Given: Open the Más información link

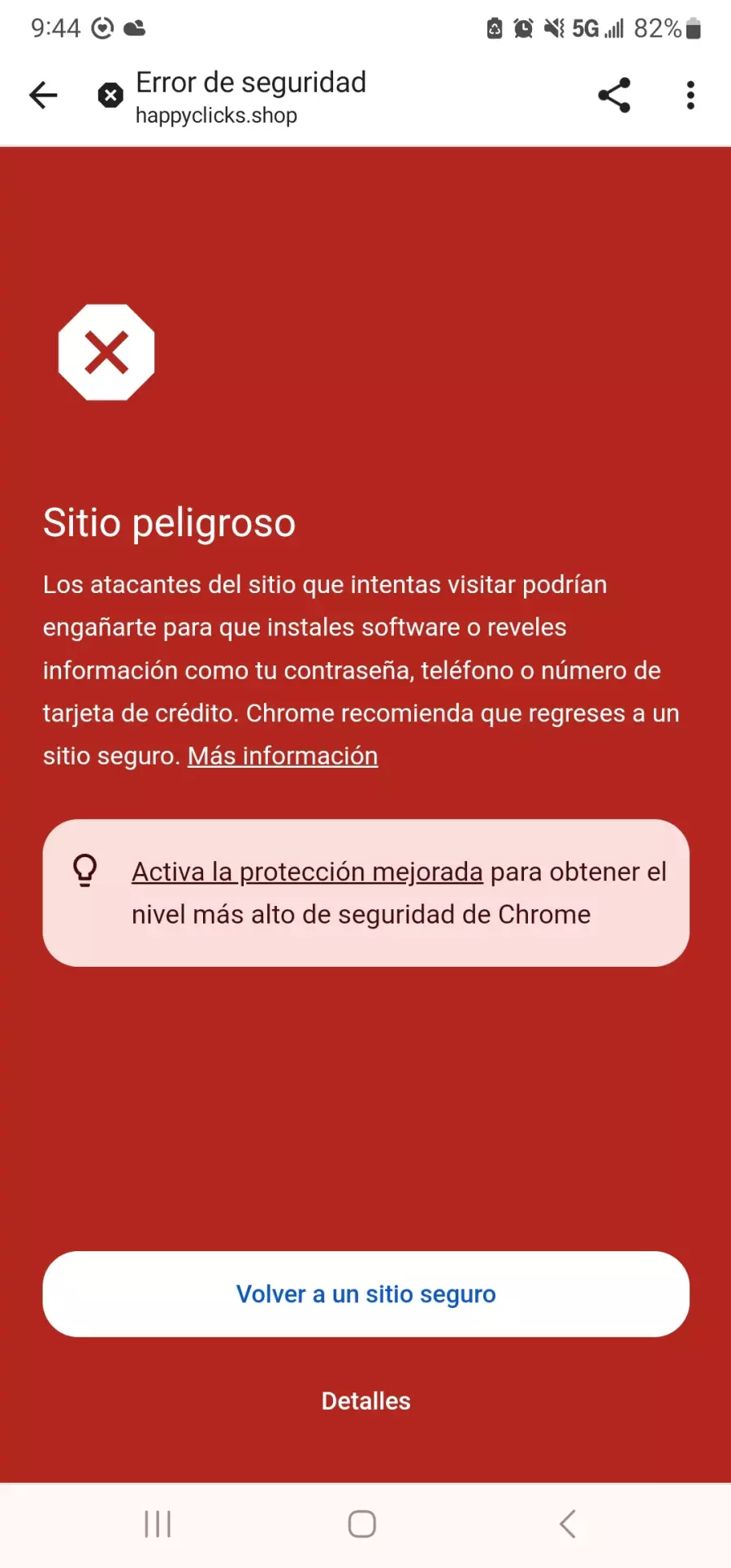Looking at the screenshot, I should [x=283, y=756].
